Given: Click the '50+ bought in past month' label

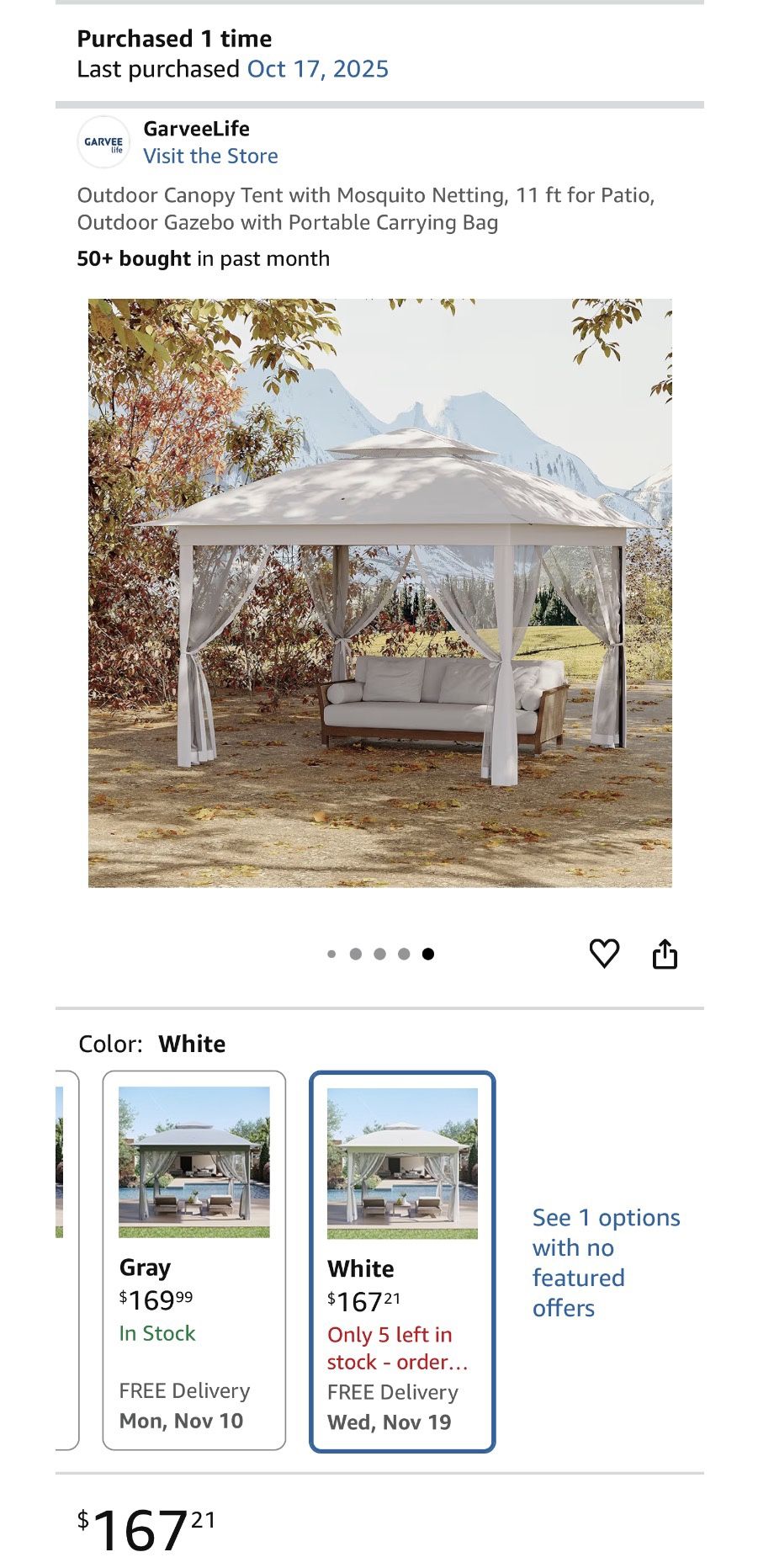Looking at the screenshot, I should coord(204,258).
